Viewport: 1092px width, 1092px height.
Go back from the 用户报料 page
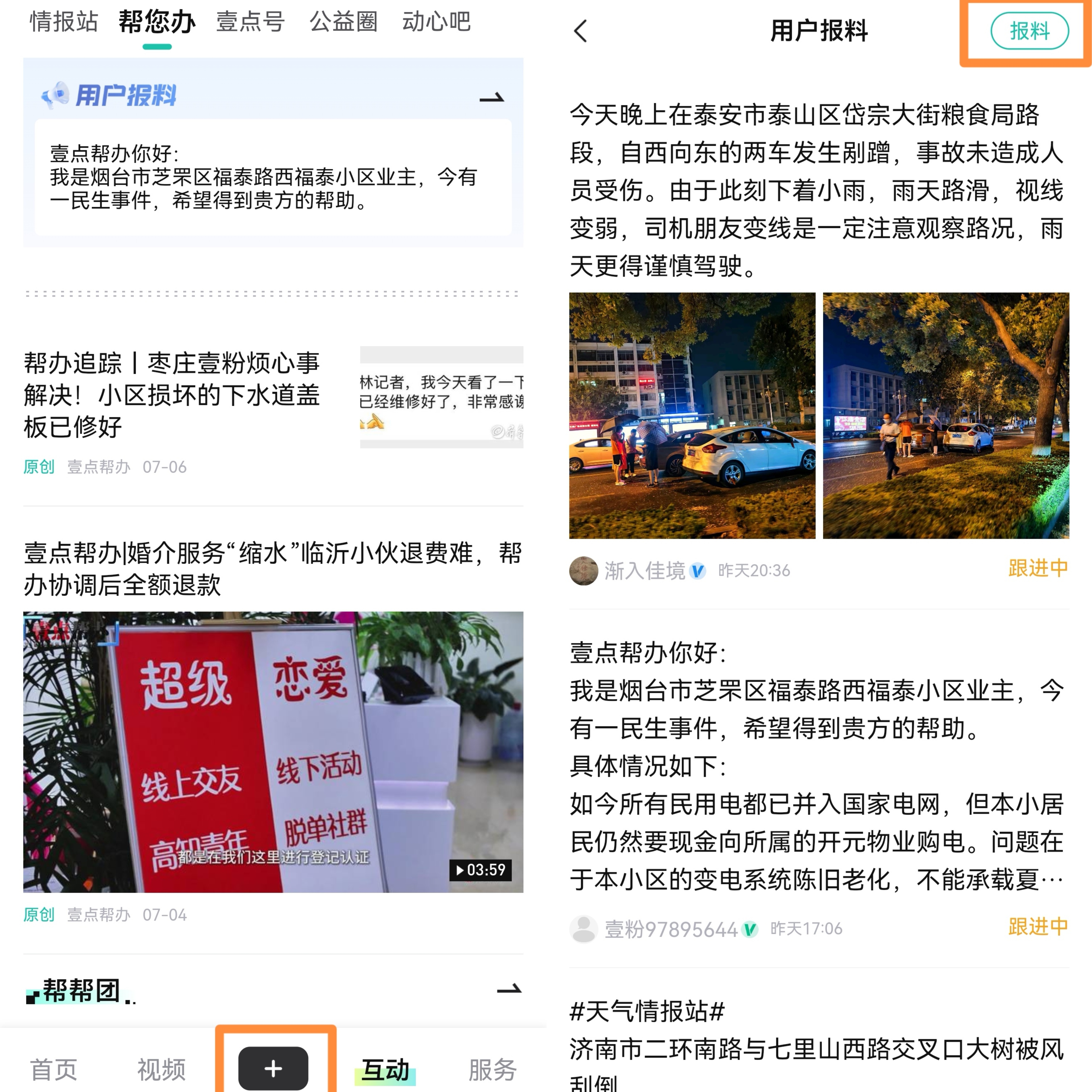tap(580, 31)
